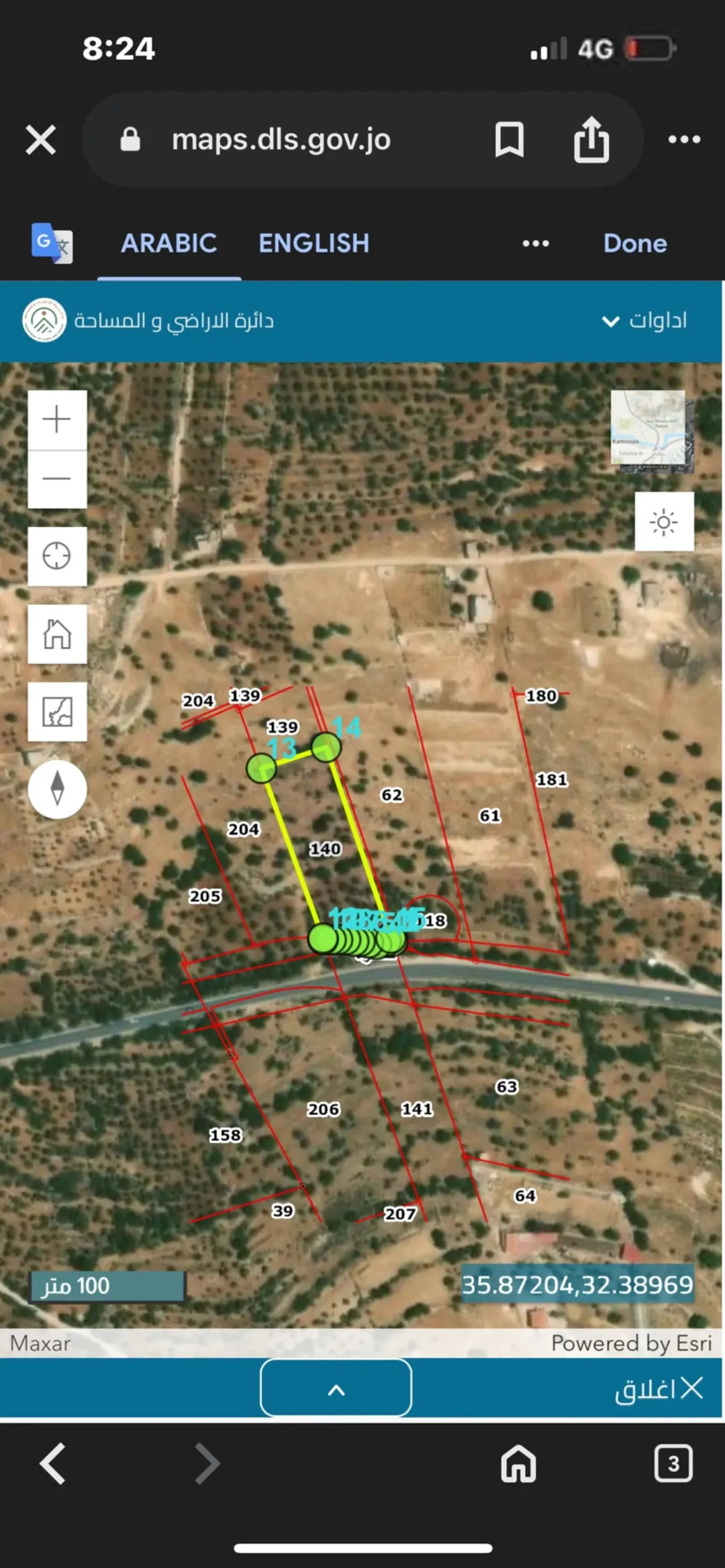Return to the map home extent

(x=57, y=634)
